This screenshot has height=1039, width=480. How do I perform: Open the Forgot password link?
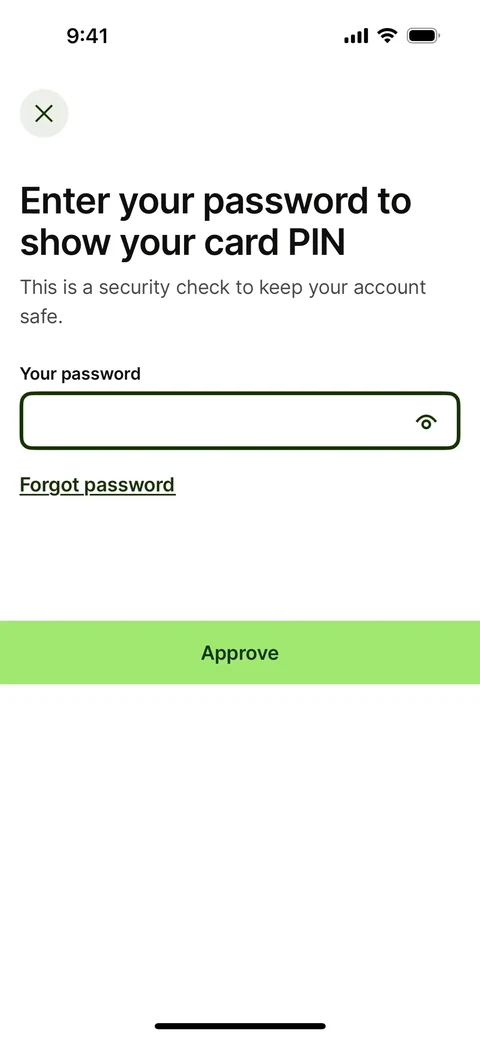[x=97, y=485]
